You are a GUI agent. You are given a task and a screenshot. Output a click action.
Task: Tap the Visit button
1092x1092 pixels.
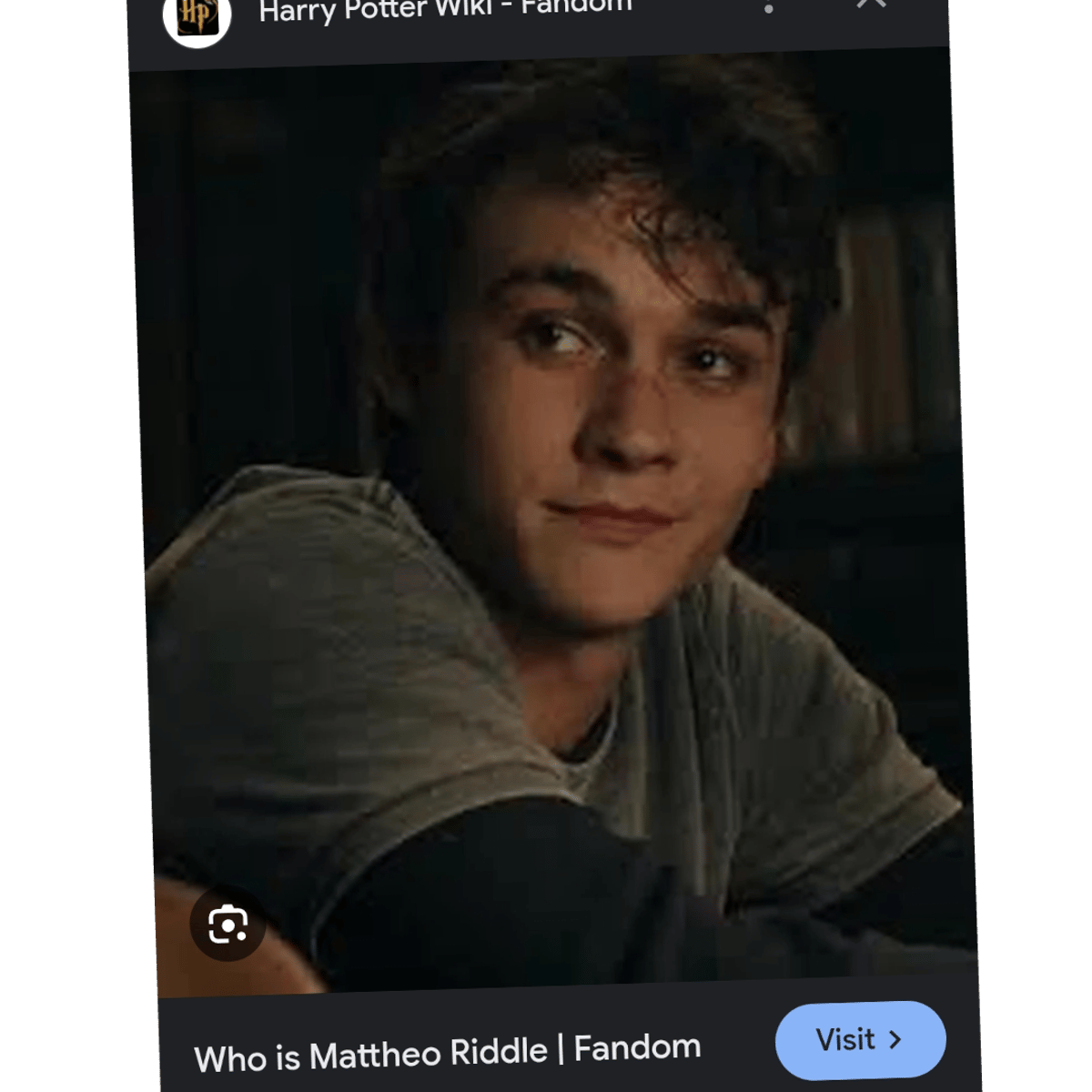coord(860,1040)
